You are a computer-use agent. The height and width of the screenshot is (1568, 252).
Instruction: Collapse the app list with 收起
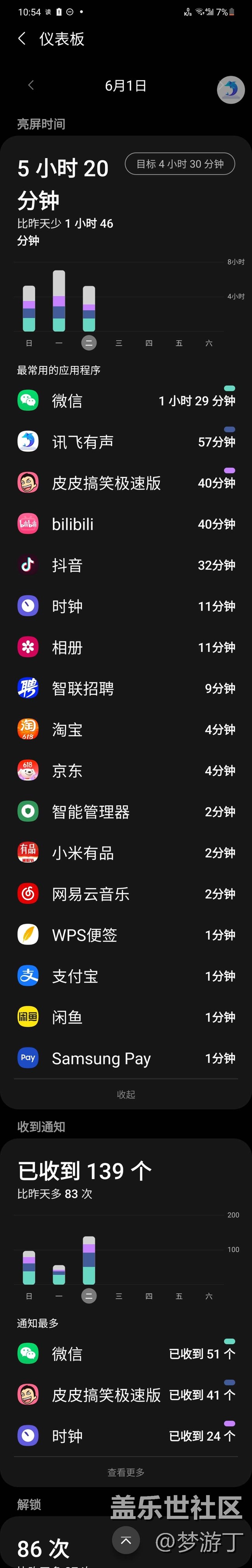click(126, 1094)
